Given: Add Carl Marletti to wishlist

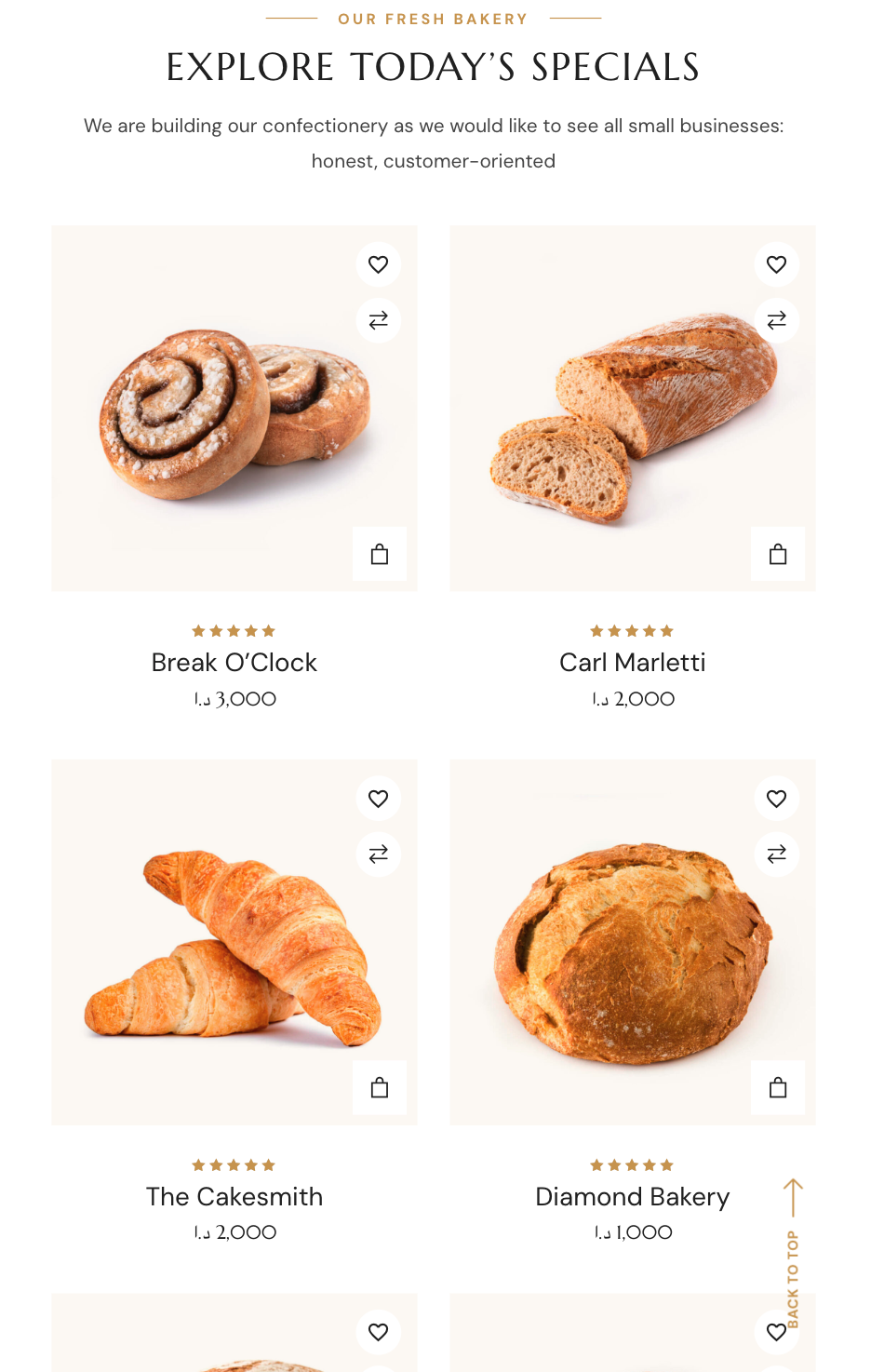Looking at the screenshot, I should coord(776,265).
